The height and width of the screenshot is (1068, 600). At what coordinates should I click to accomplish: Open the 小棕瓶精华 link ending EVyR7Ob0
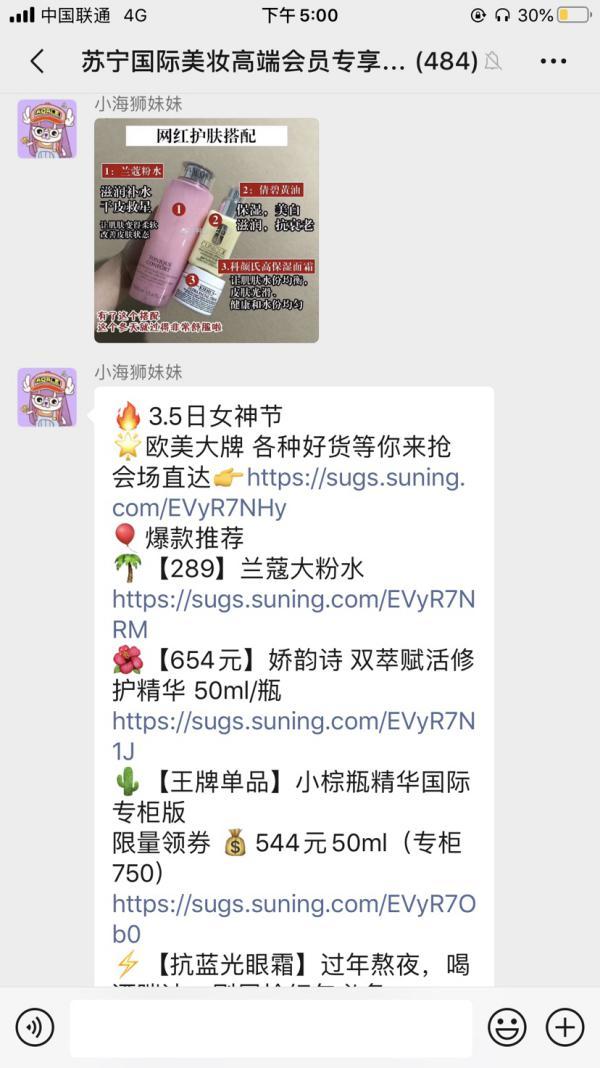point(294,918)
